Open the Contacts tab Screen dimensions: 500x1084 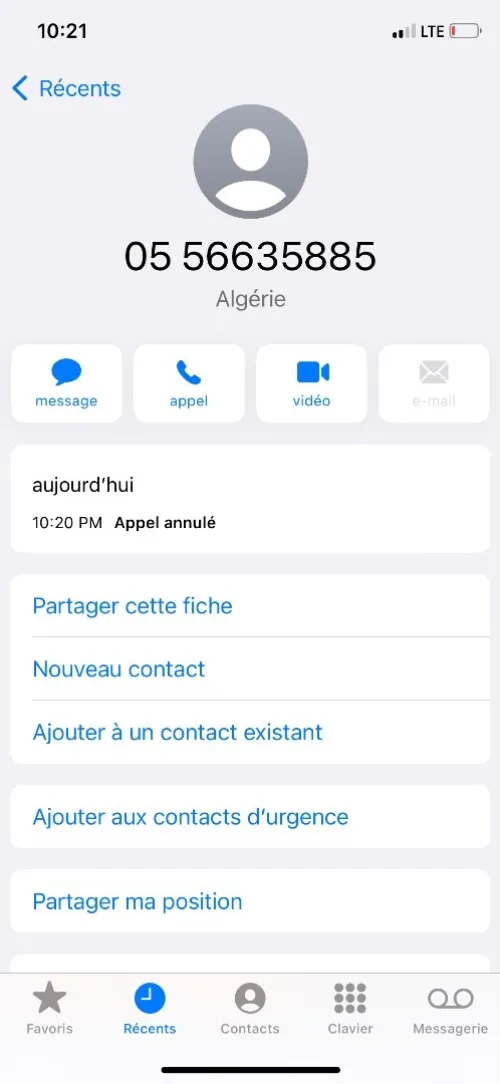(250, 1009)
